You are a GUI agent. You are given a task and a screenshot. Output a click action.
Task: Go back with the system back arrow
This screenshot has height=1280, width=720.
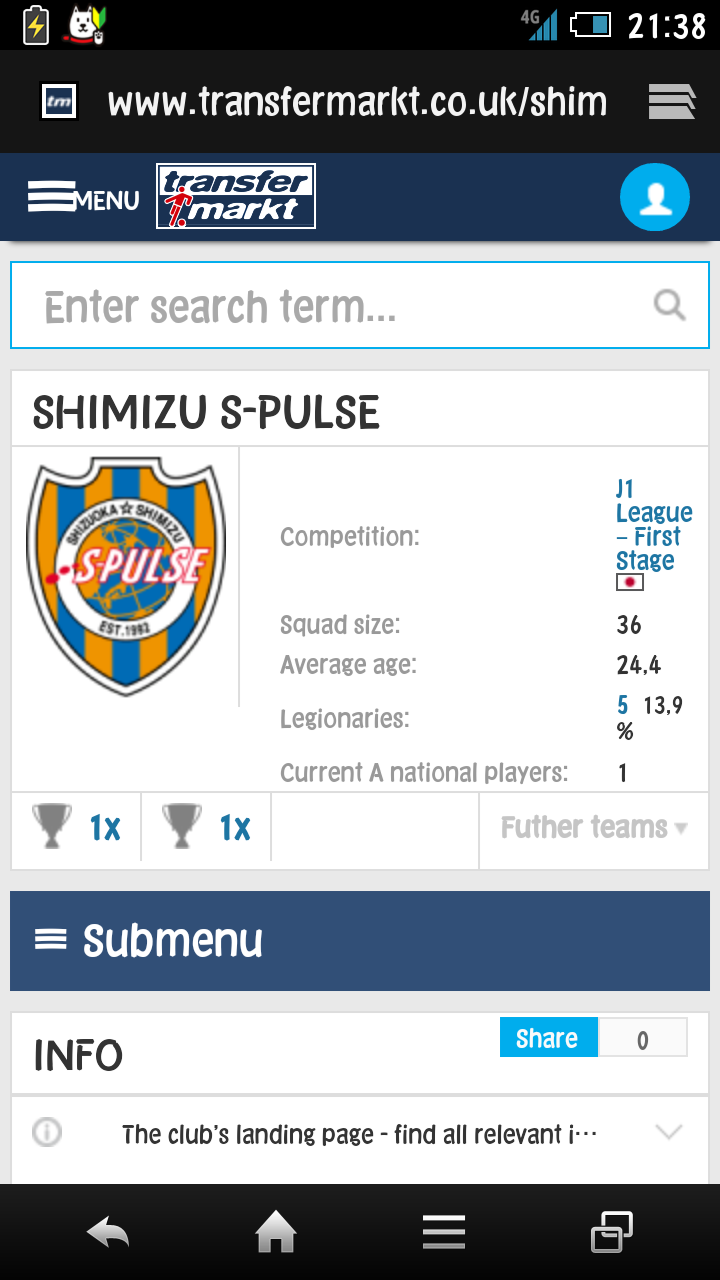tap(108, 1234)
